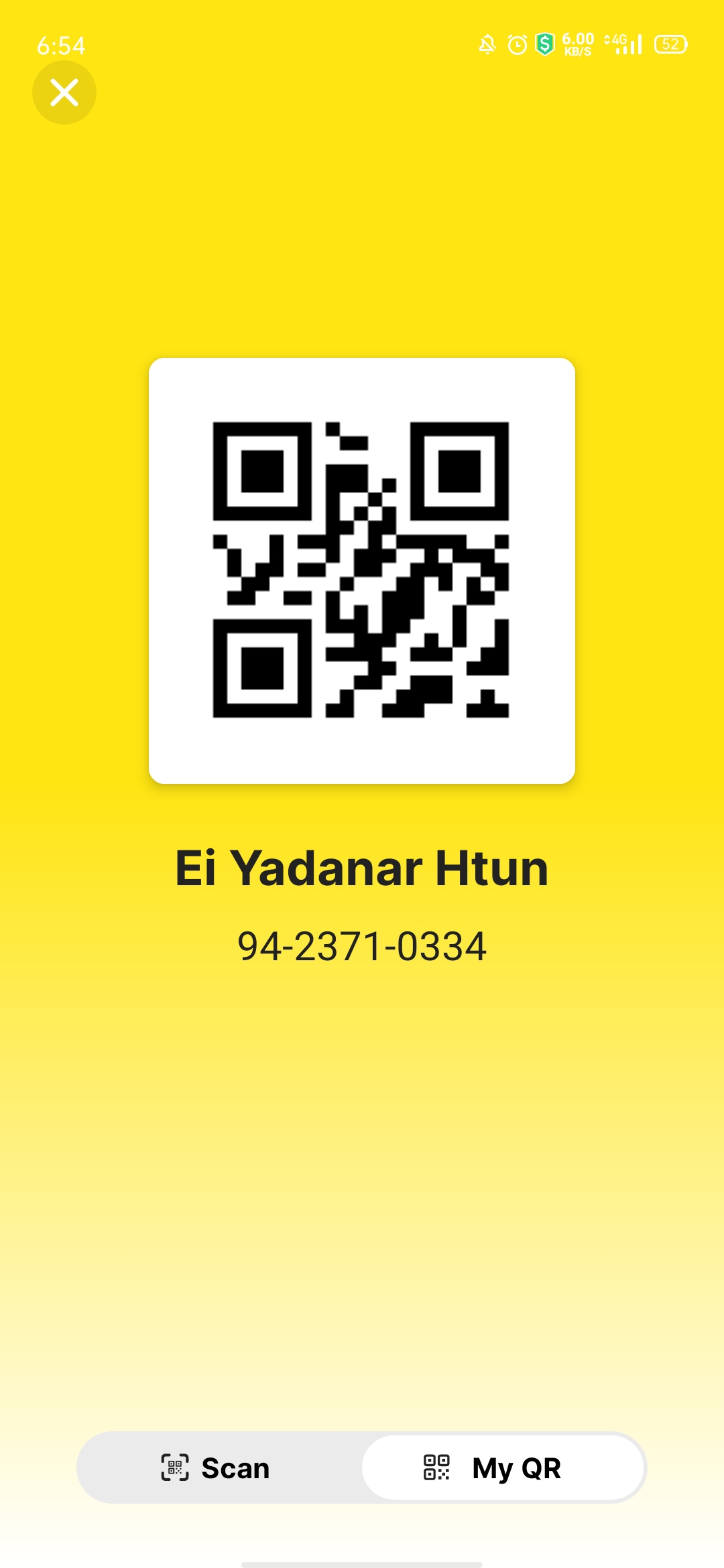The height and width of the screenshot is (1568, 724).
Task: Select the My QR tab
Action: (x=503, y=1467)
